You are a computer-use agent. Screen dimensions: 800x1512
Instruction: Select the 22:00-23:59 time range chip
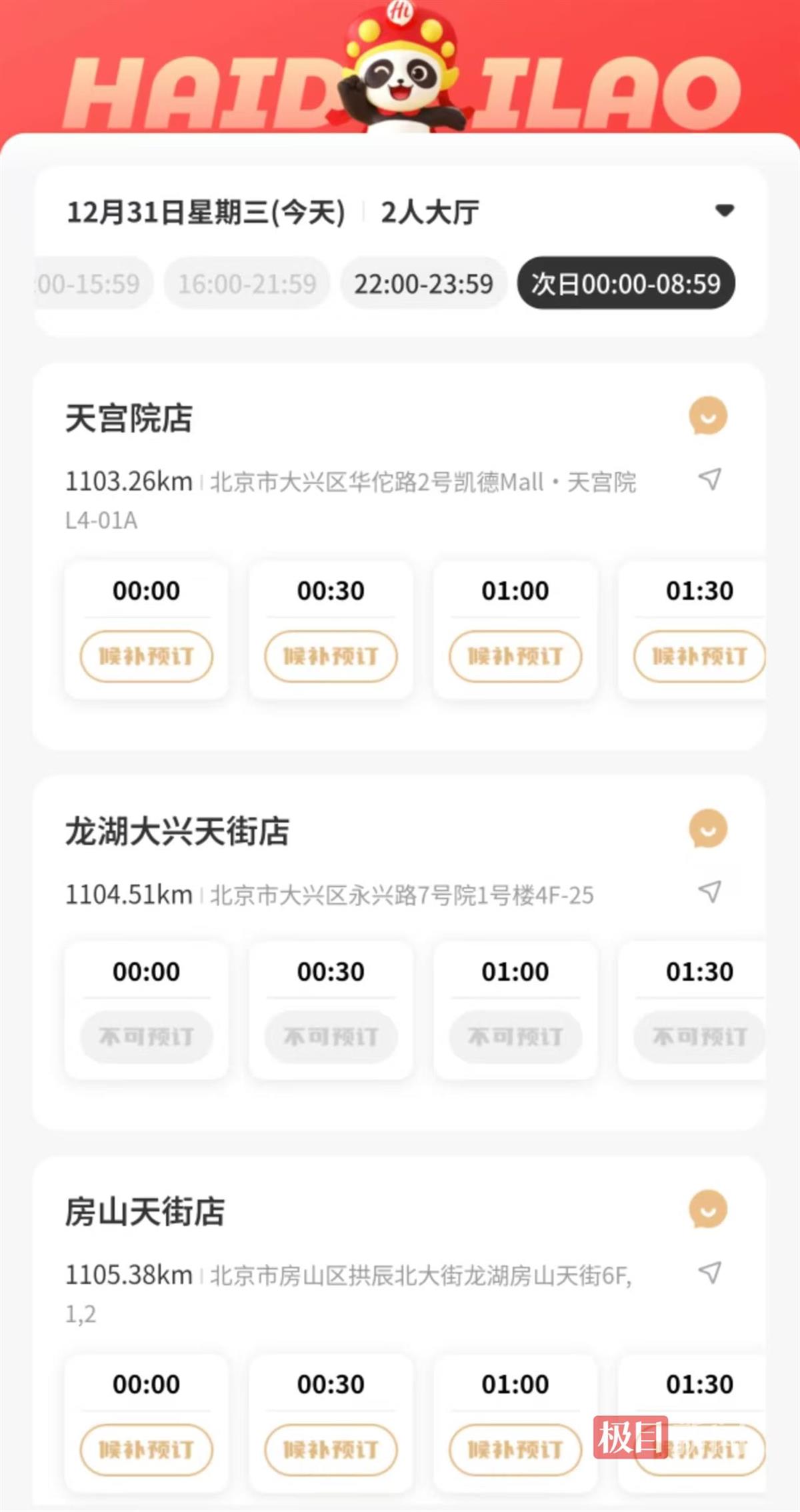tap(423, 284)
